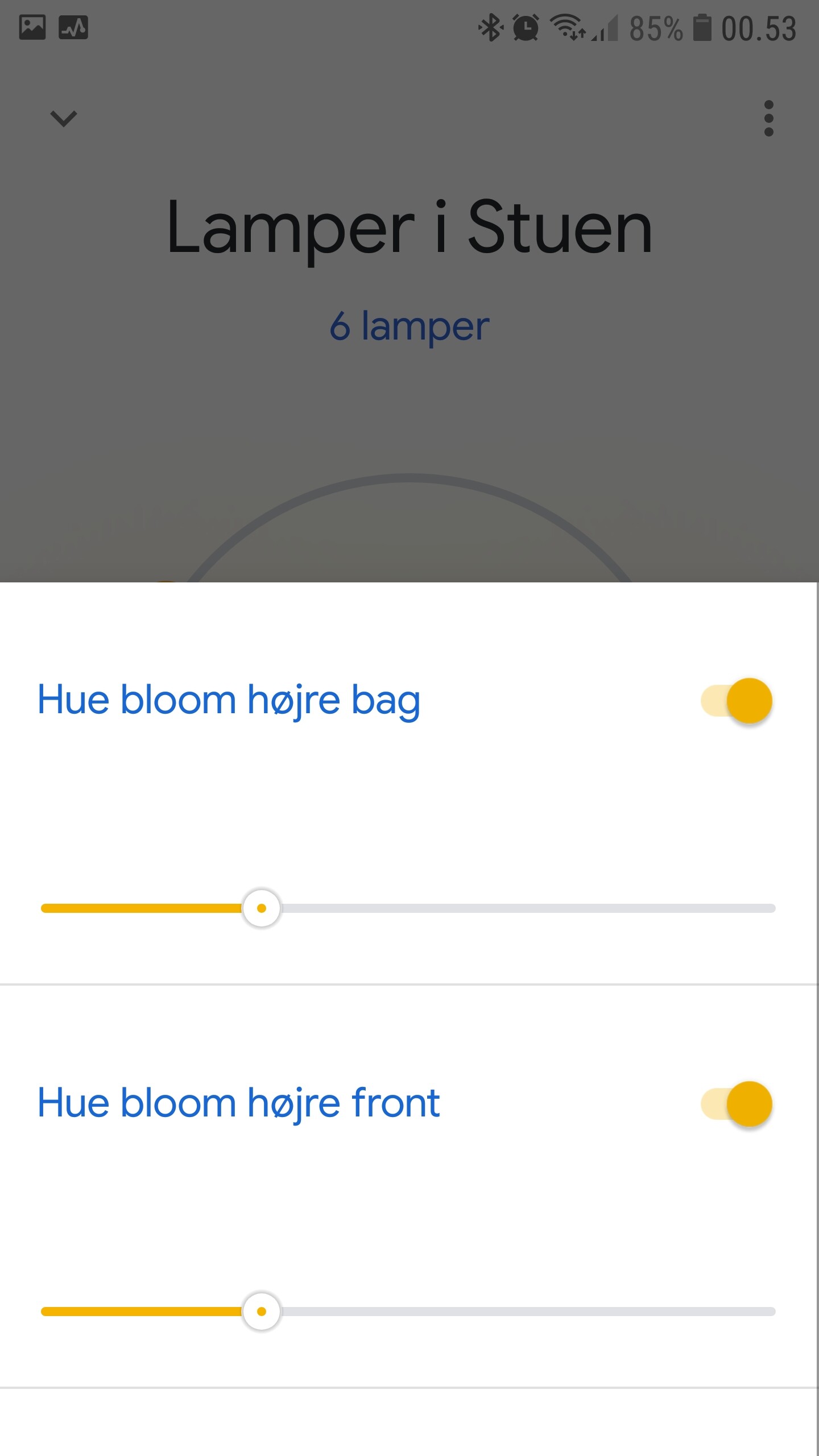819x1456 pixels.
Task: Set Hue bloom højre bag brightness slider
Action: coord(262,908)
